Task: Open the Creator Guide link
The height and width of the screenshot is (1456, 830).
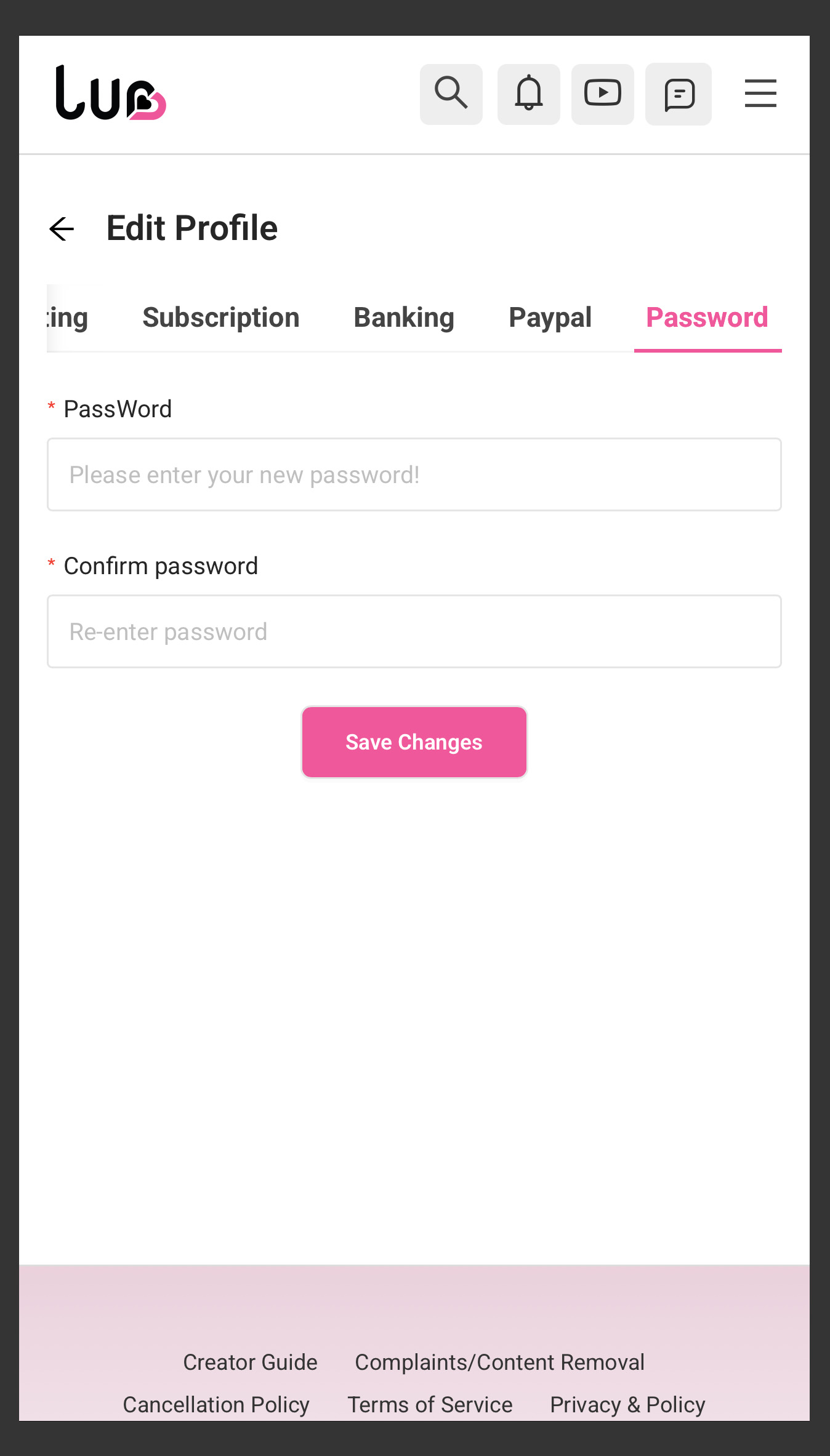Action: point(251,1362)
